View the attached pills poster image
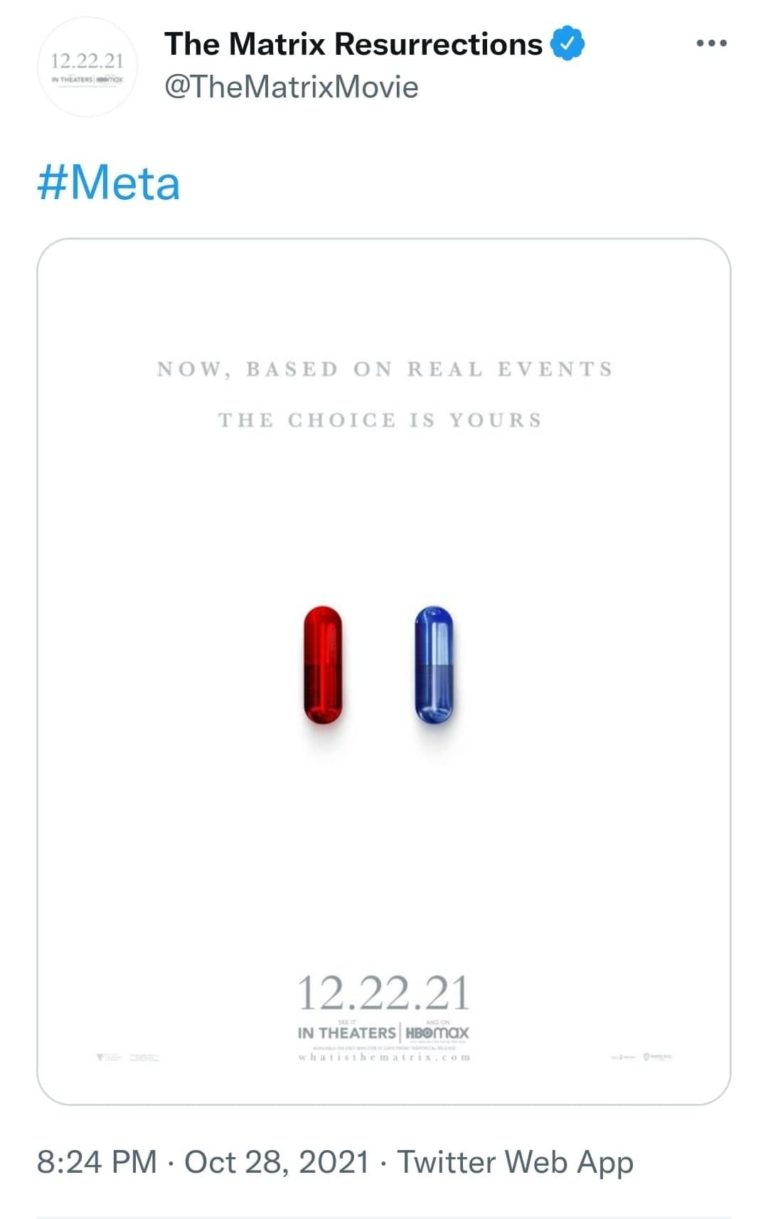This screenshot has height=1219, width=768. [384, 670]
